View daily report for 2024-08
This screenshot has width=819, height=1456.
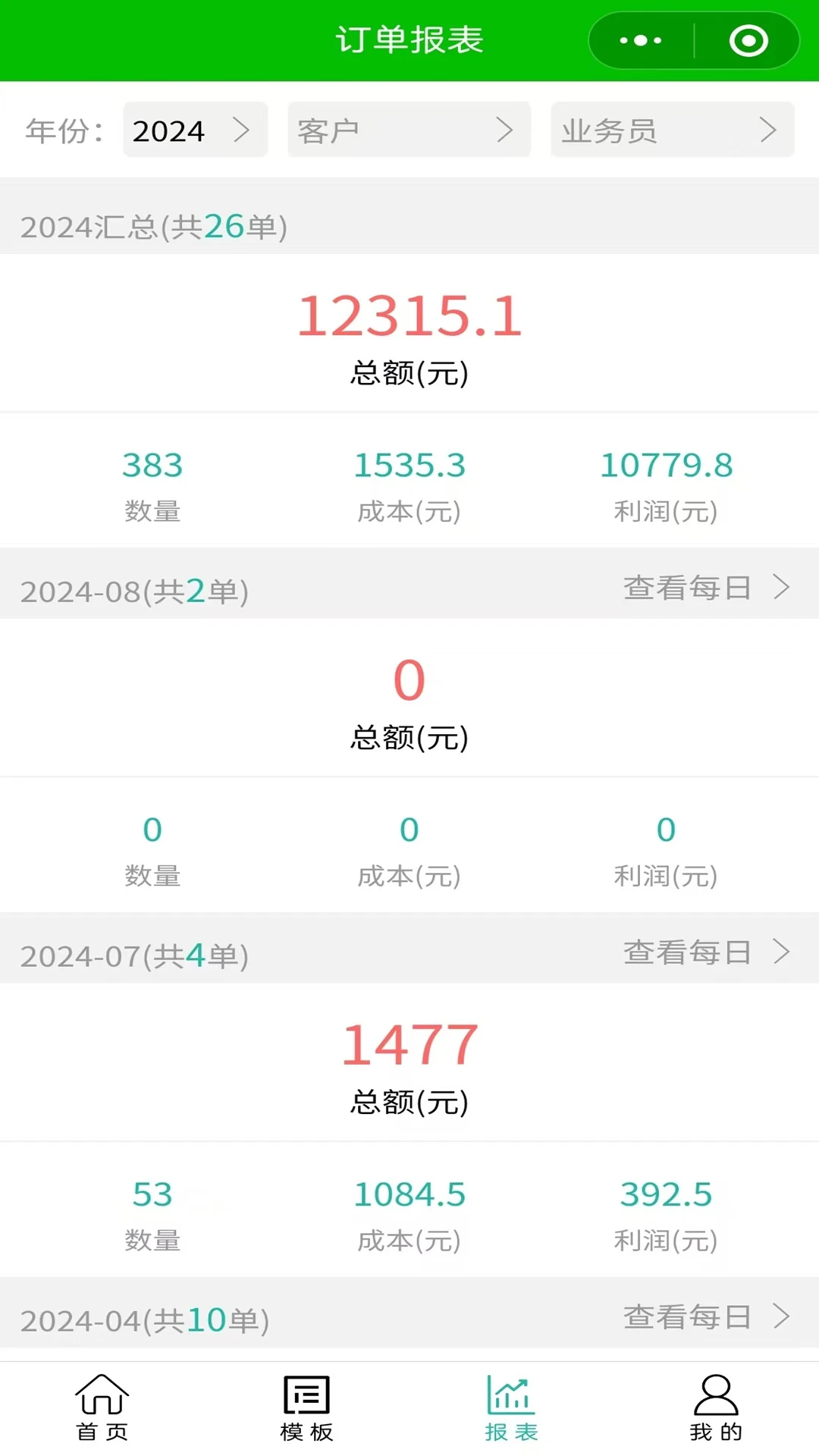(x=705, y=588)
